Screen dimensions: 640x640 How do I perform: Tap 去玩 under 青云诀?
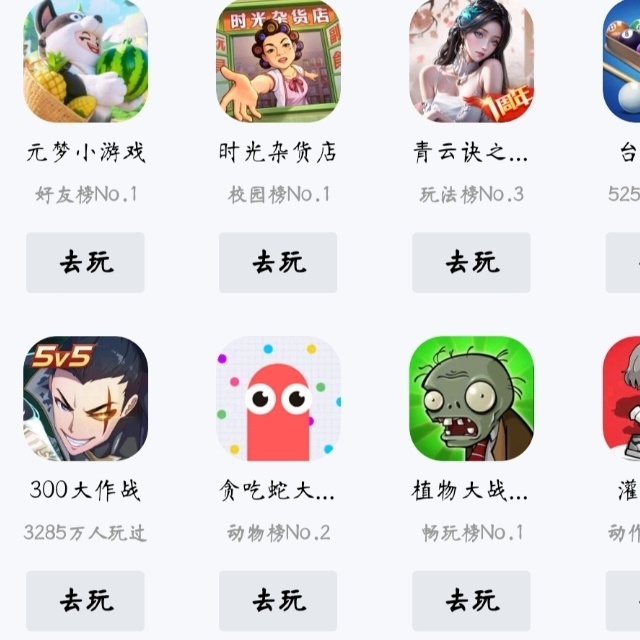tap(471, 262)
